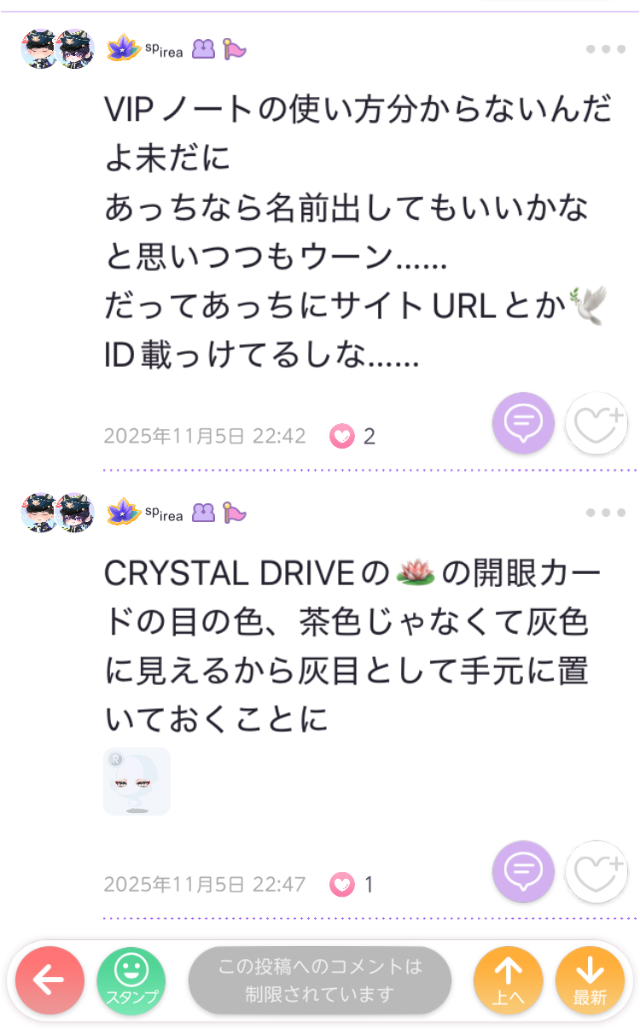Comment on the VIPノート post
640x1029 pixels.
(x=523, y=424)
